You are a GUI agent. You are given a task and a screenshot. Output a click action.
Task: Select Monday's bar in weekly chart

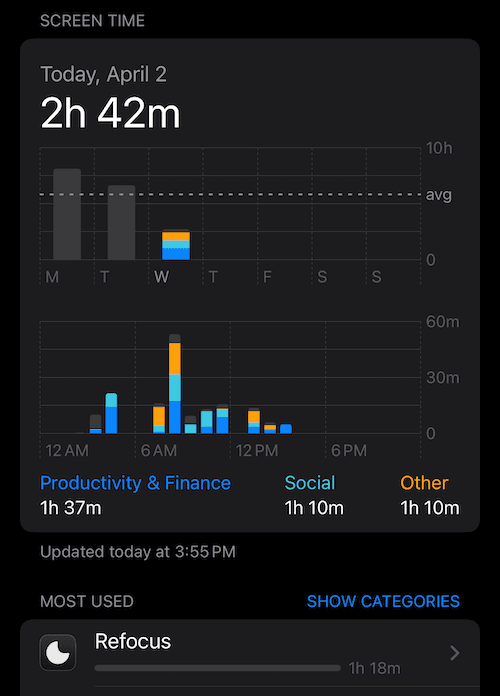(x=67, y=214)
